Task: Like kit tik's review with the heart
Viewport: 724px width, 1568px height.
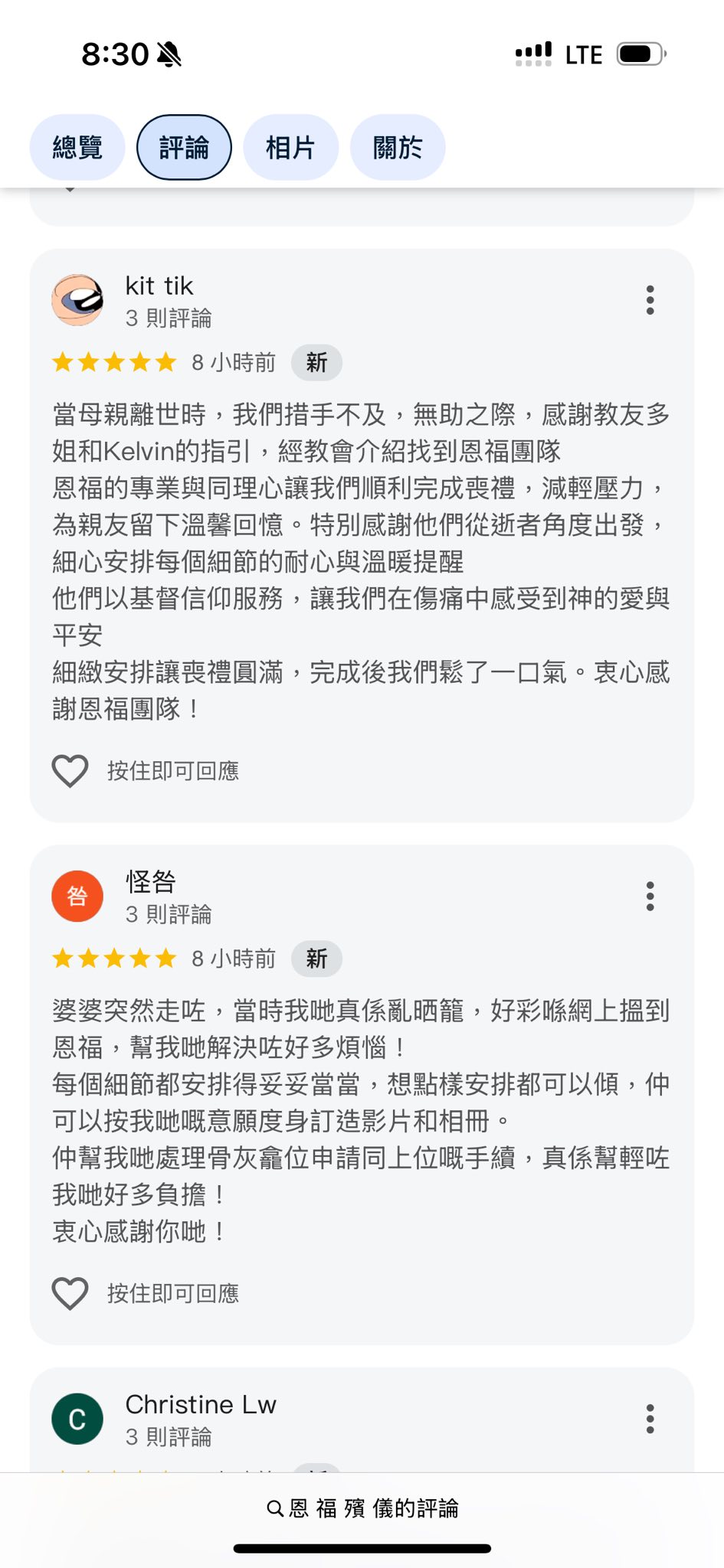Action: [70, 771]
